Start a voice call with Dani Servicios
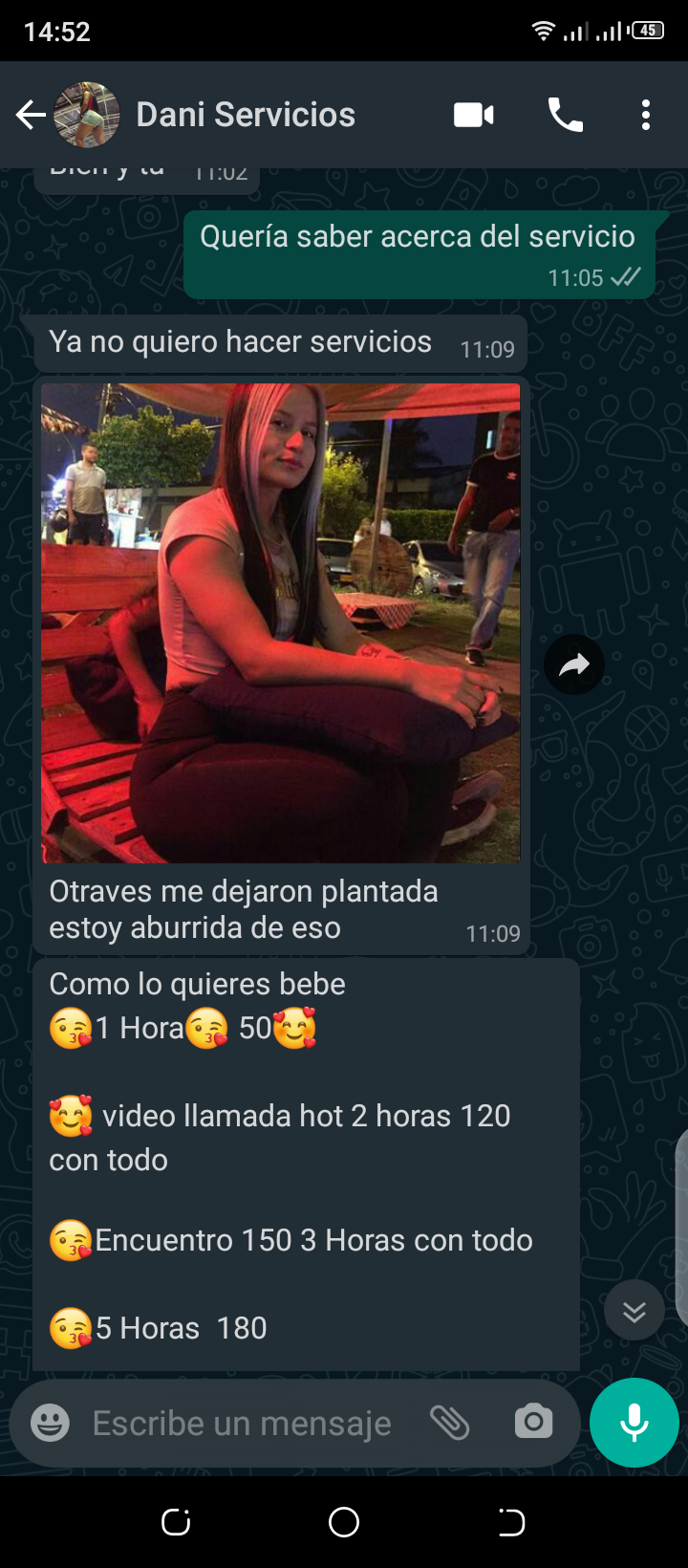Image resolution: width=688 pixels, height=1568 pixels. pyautogui.click(x=565, y=116)
